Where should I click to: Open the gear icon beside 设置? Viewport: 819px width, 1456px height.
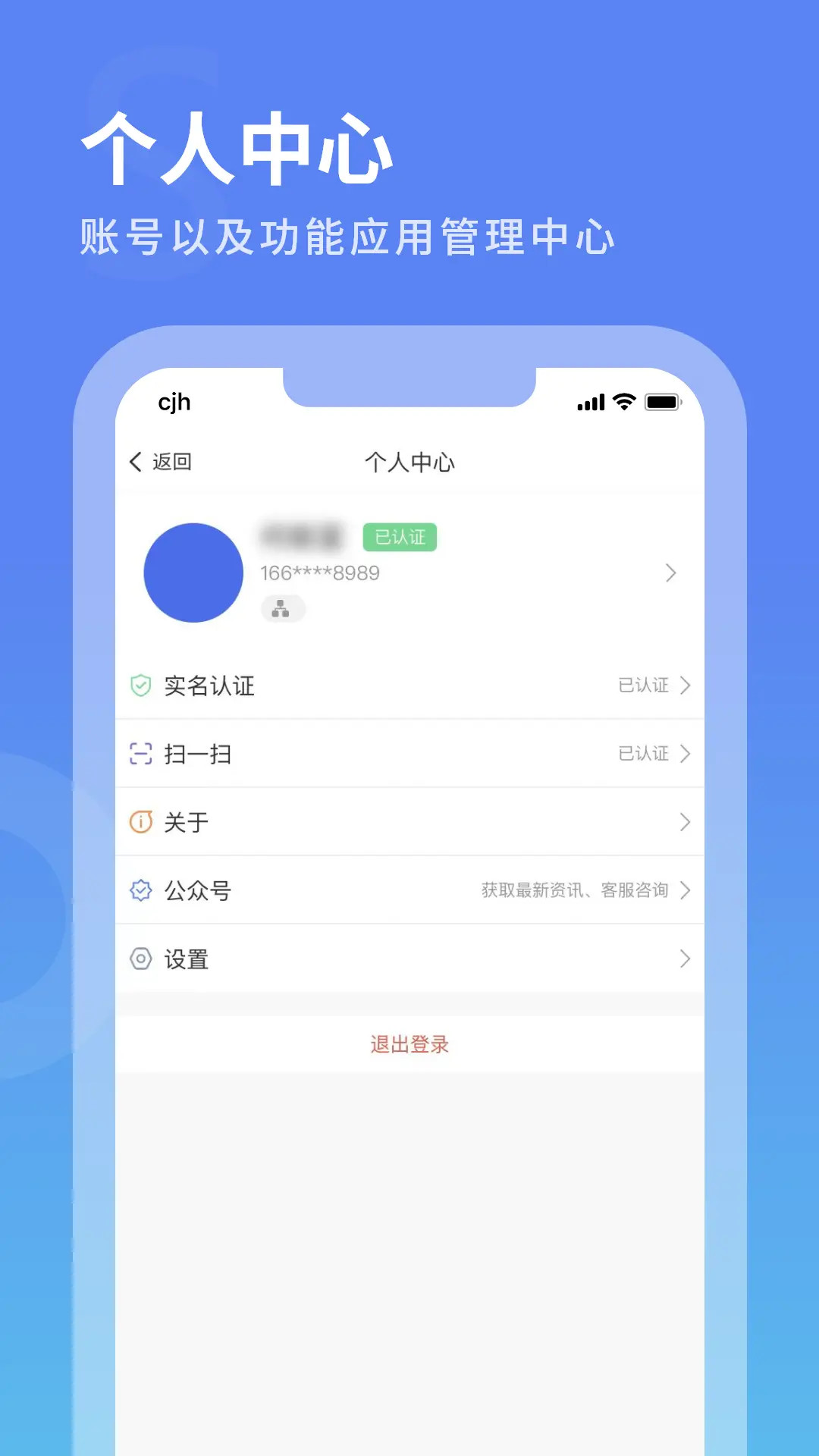140,959
